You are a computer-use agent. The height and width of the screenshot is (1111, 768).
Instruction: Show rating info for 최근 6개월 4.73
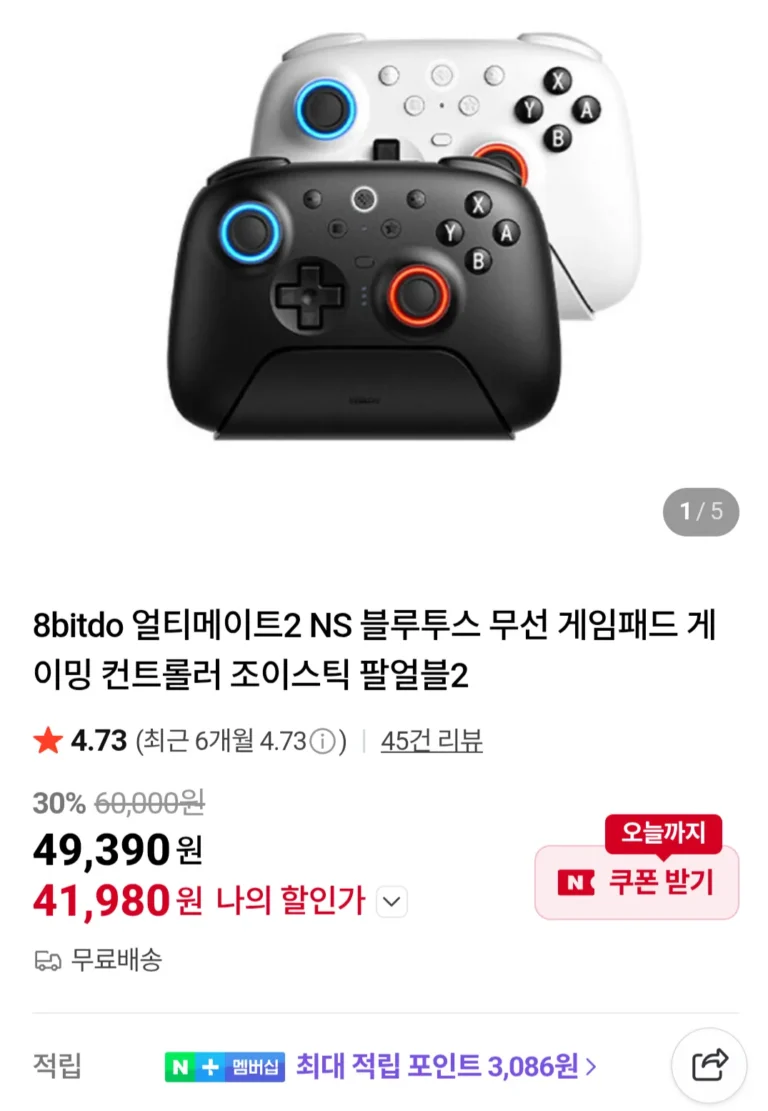(322, 742)
